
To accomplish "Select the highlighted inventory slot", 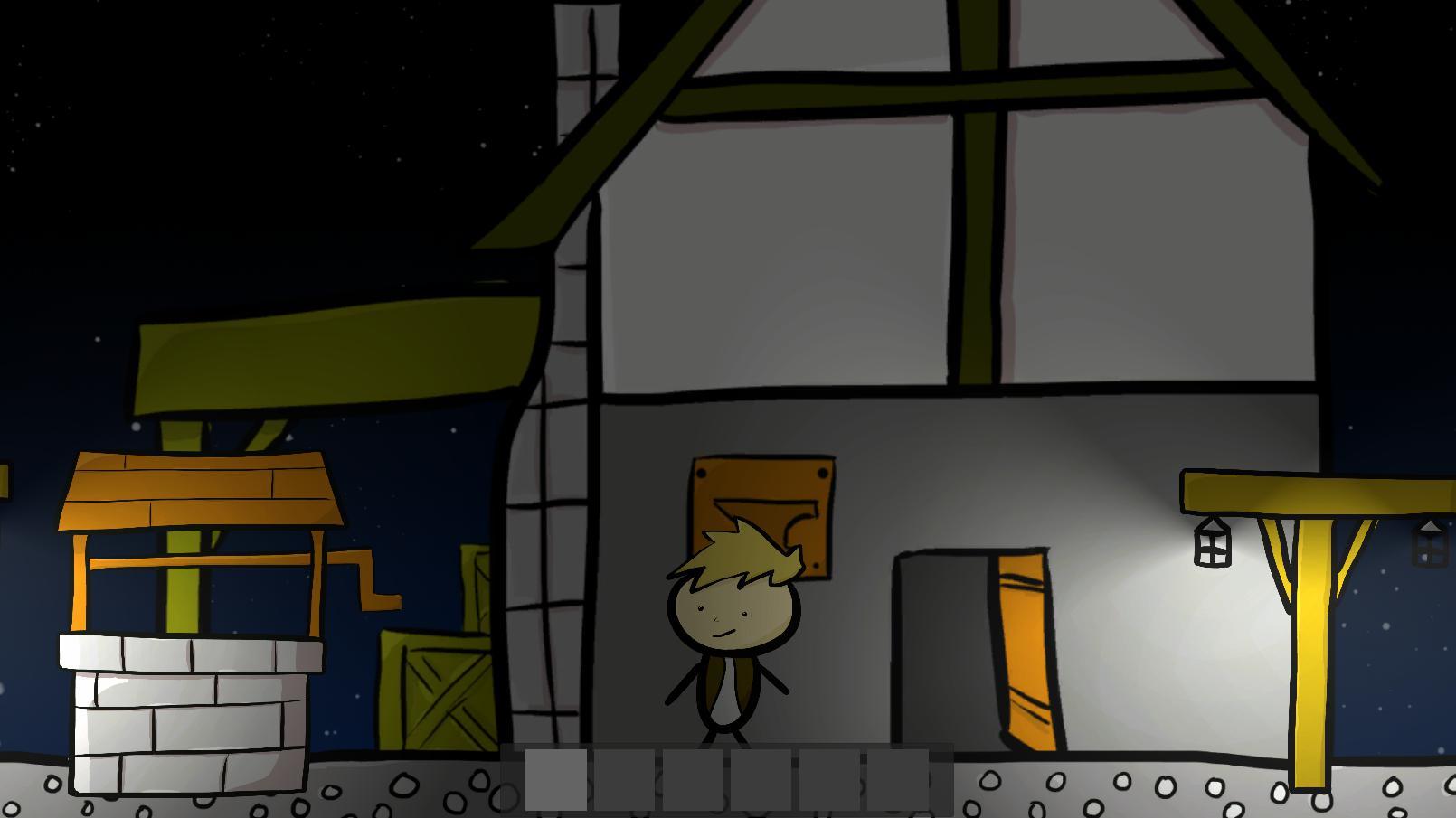I will (x=555, y=779).
